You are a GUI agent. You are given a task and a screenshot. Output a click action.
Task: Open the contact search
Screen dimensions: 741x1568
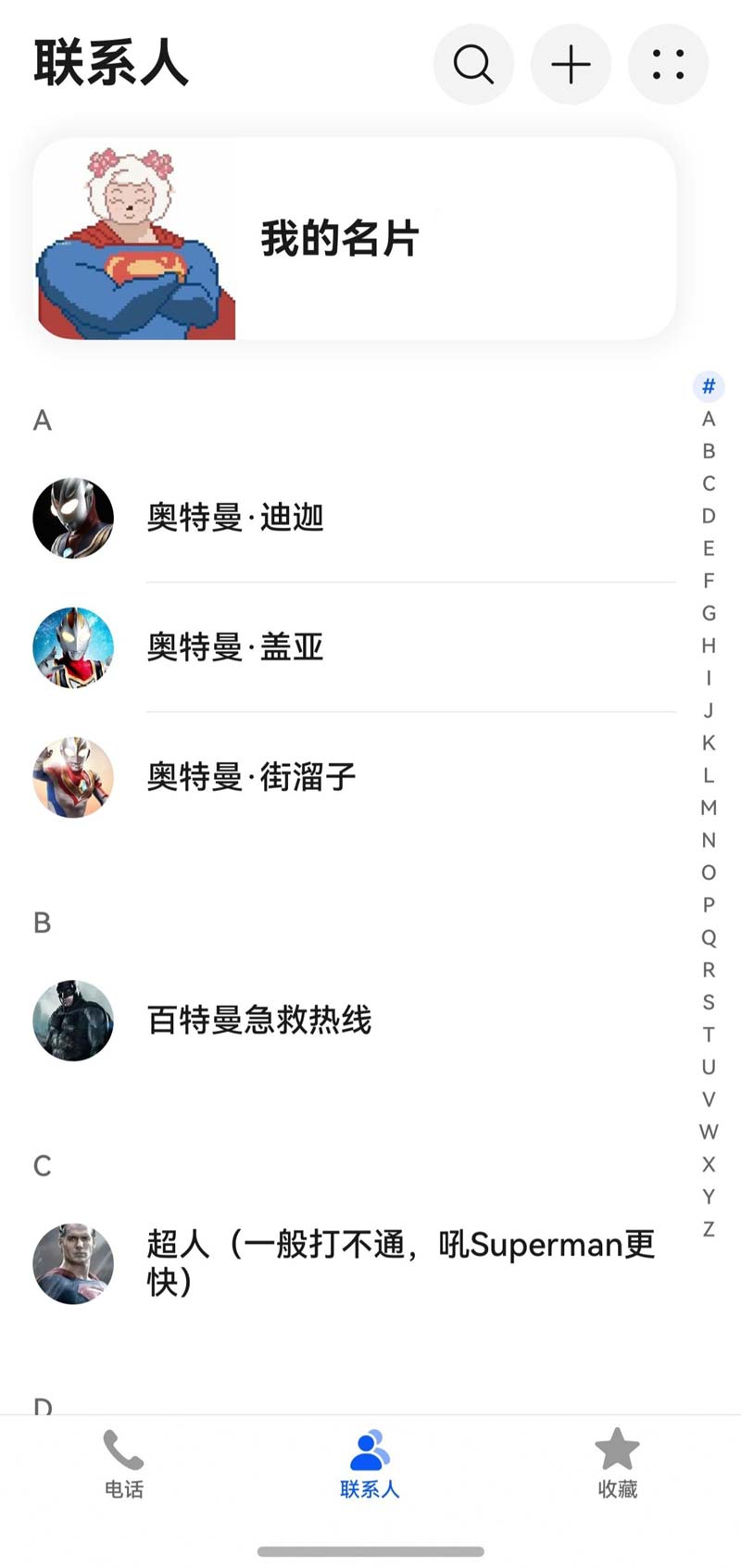[x=473, y=65]
